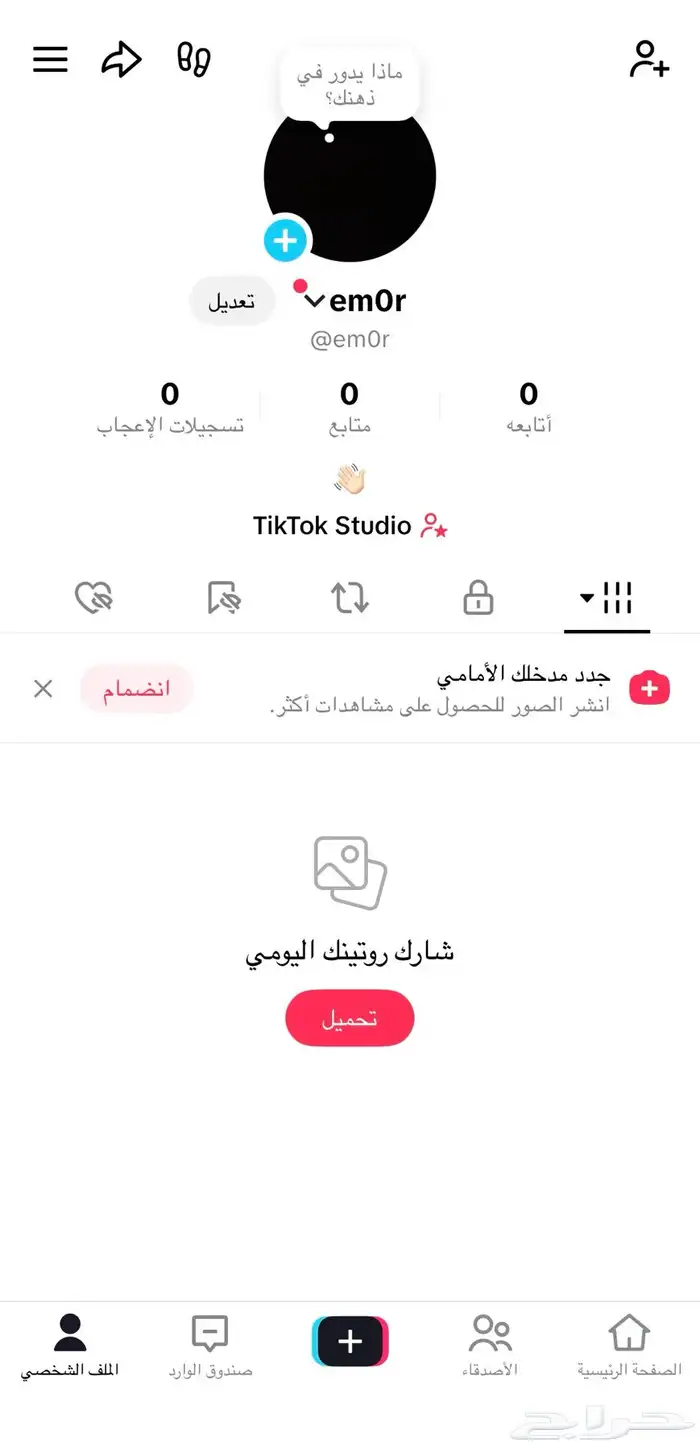View the أتابعه following list

(529, 408)
